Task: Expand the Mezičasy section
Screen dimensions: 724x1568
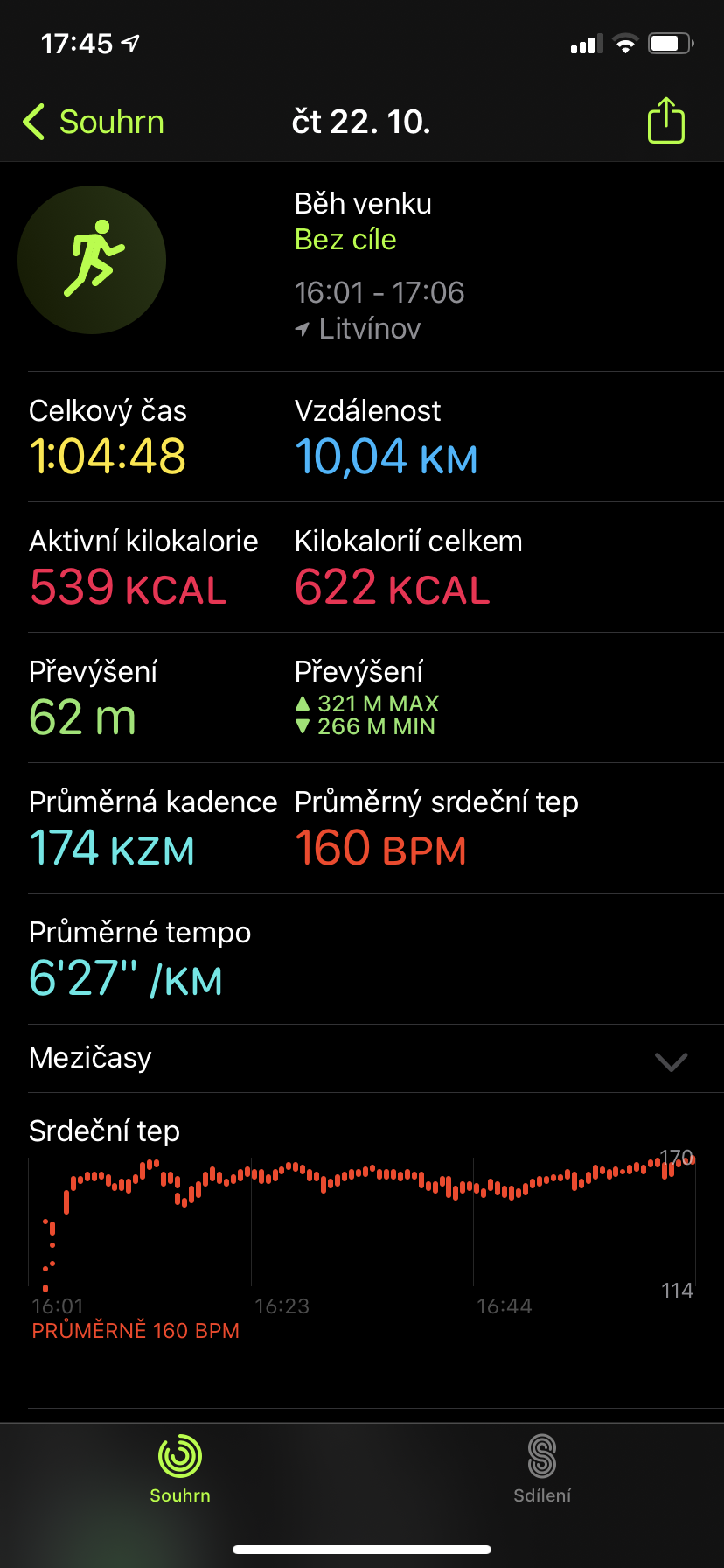Action: (671, 1060)
